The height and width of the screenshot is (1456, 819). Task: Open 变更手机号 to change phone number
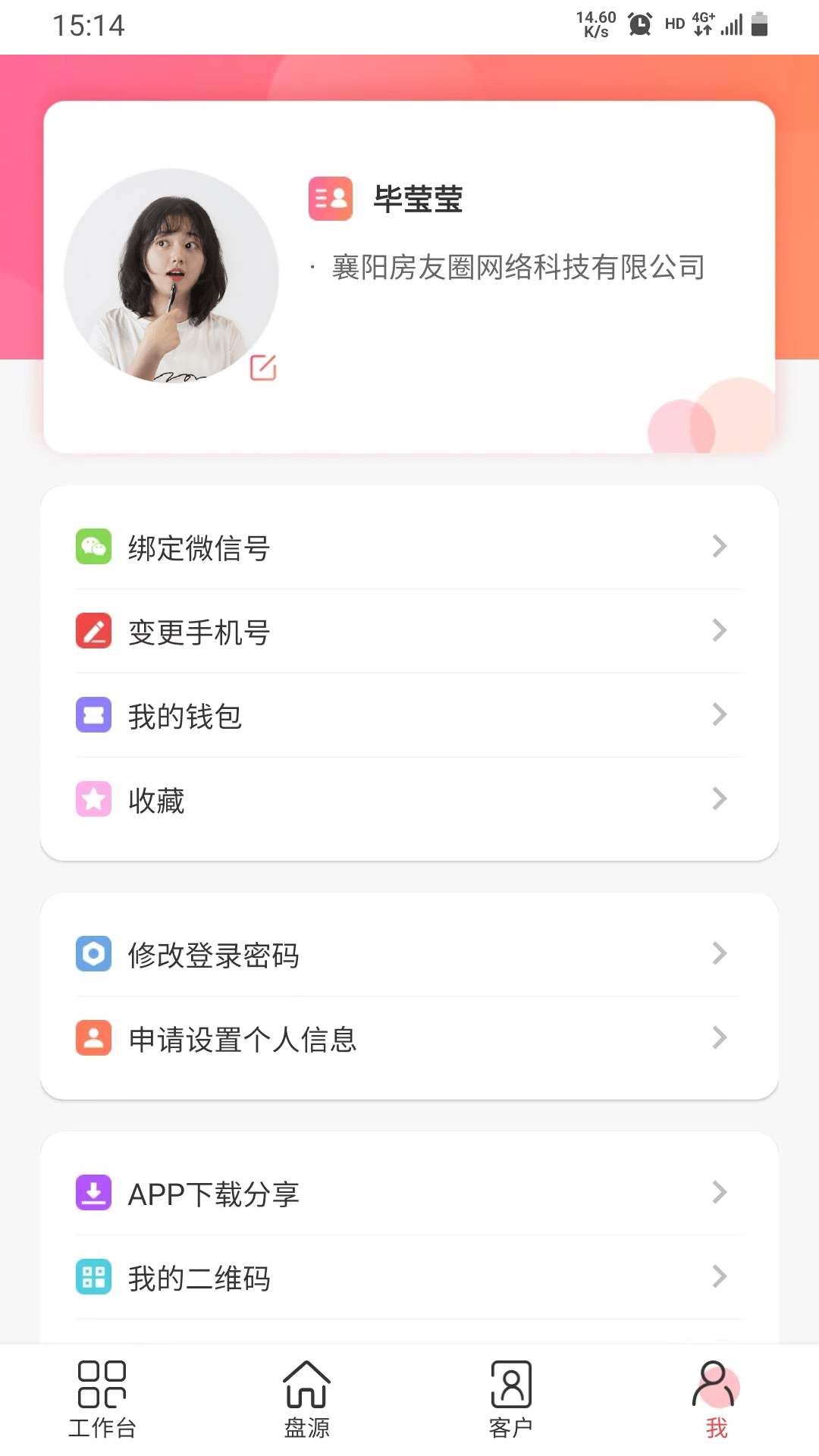click(408, 631)
